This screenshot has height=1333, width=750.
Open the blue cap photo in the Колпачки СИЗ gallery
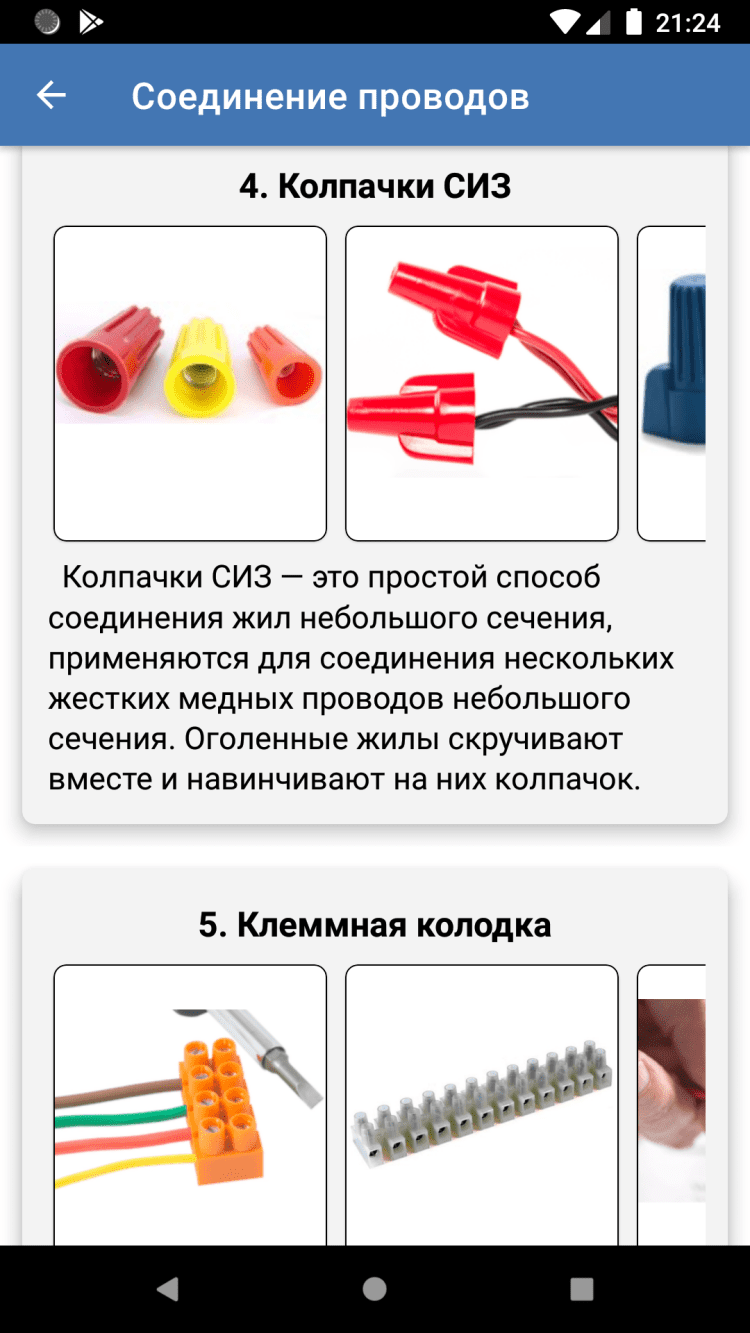pos(672,383)
